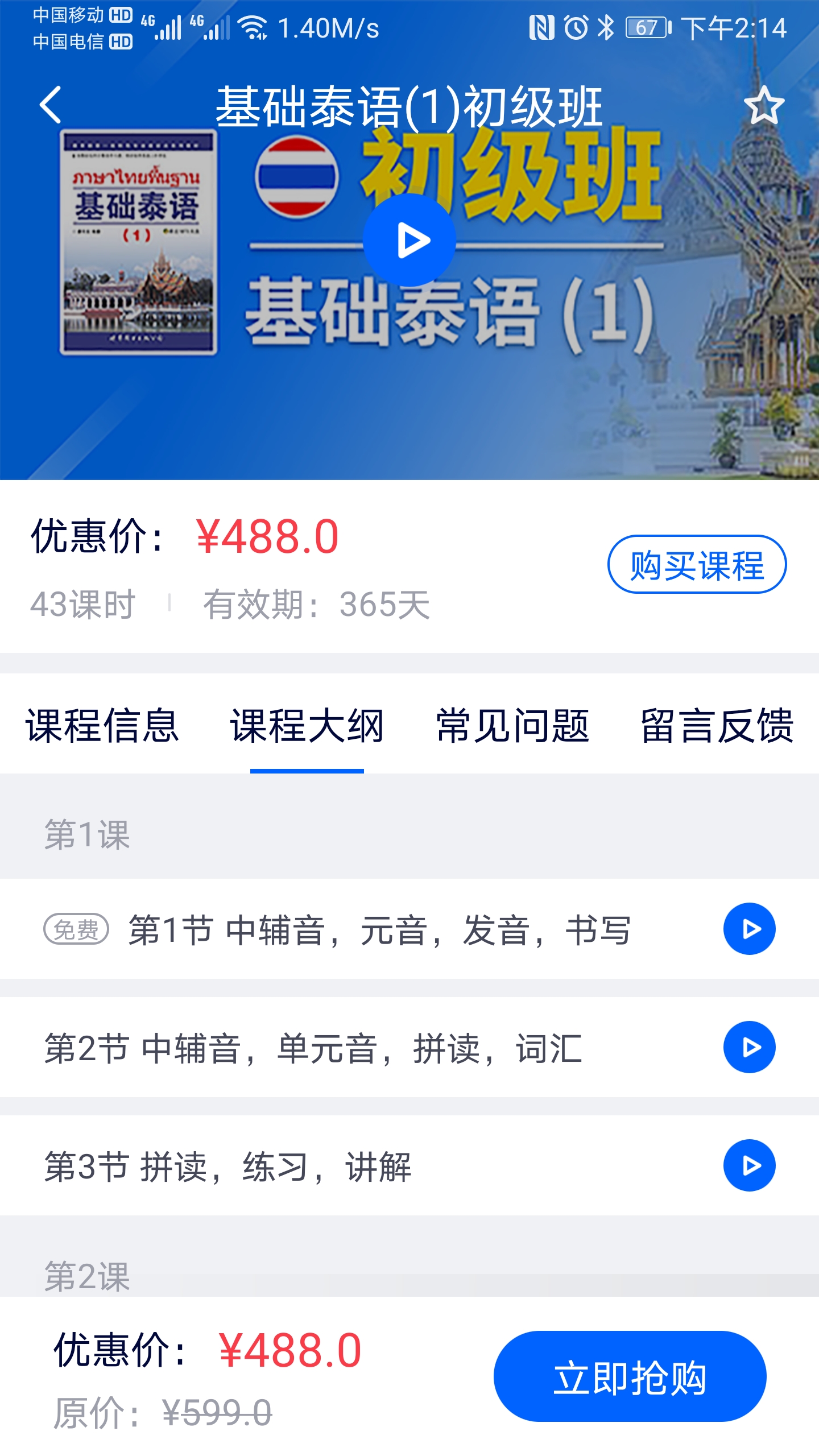Image resolution: width=819 pixels, height=1456 pixels.
Task: Collapse the lesson outline list
Action: [x=307, y=733]
